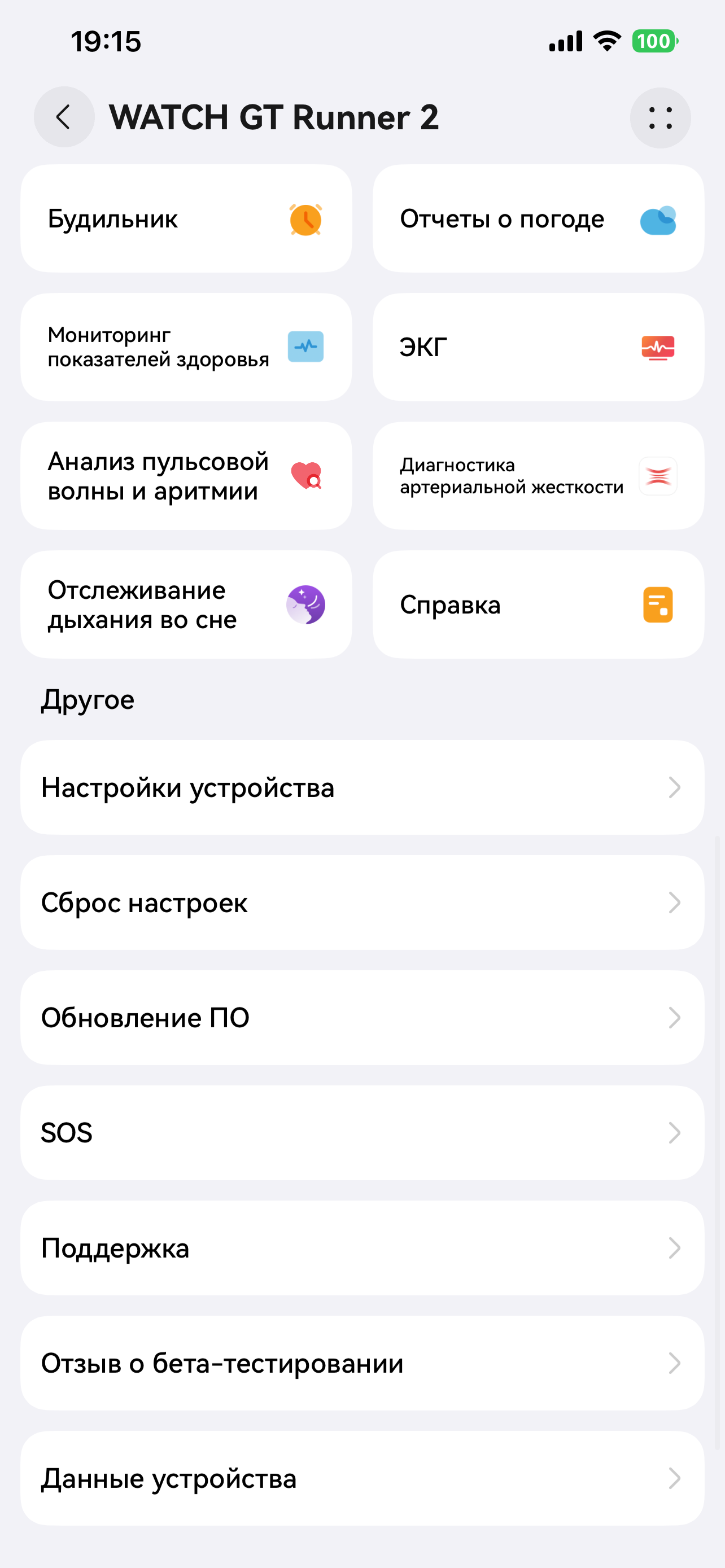Open the Справка card
725x1568 pixels.
tap(538, 605)
